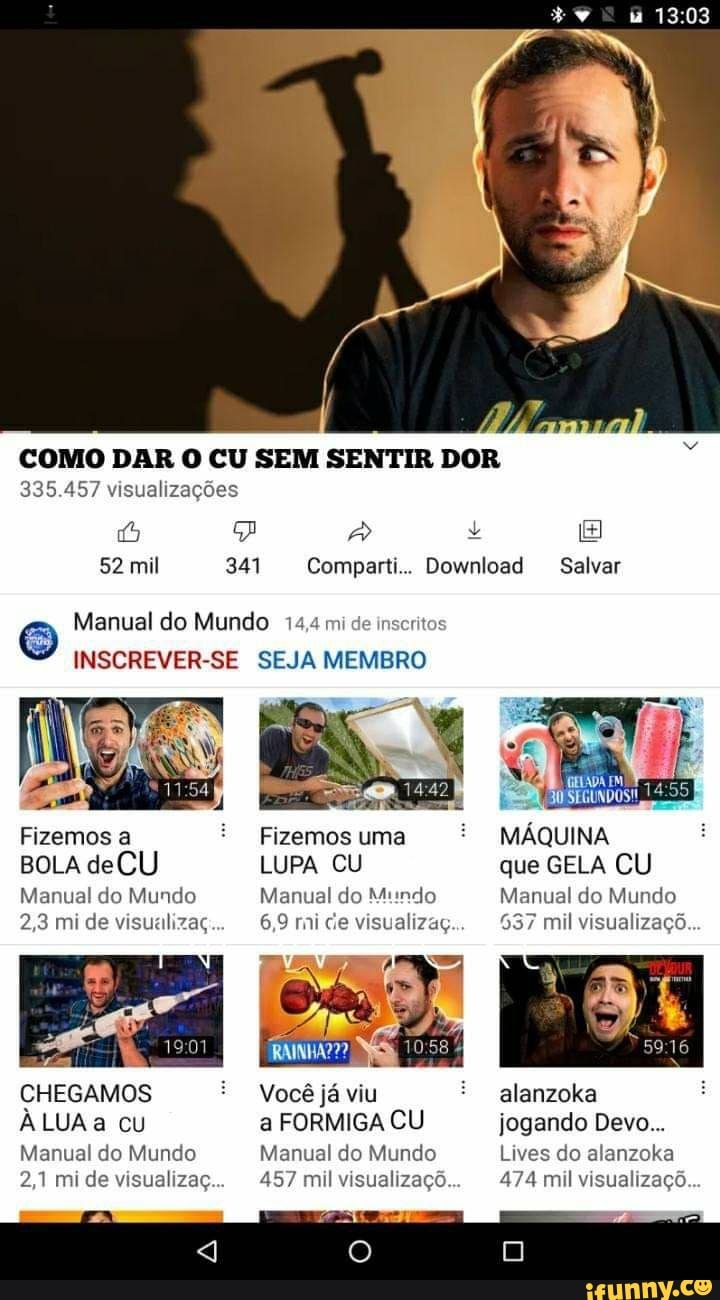Expand the video description chevron

coord(690,446)
